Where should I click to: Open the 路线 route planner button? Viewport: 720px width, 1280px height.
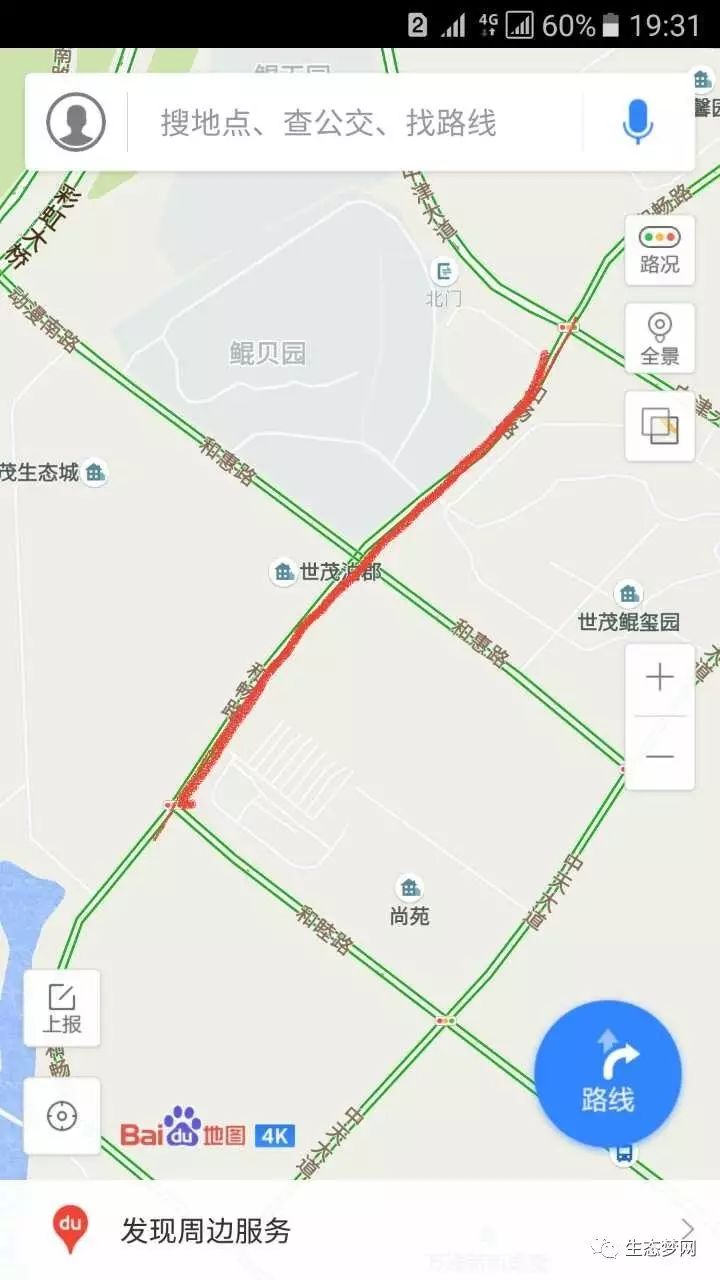[608, 1073]
